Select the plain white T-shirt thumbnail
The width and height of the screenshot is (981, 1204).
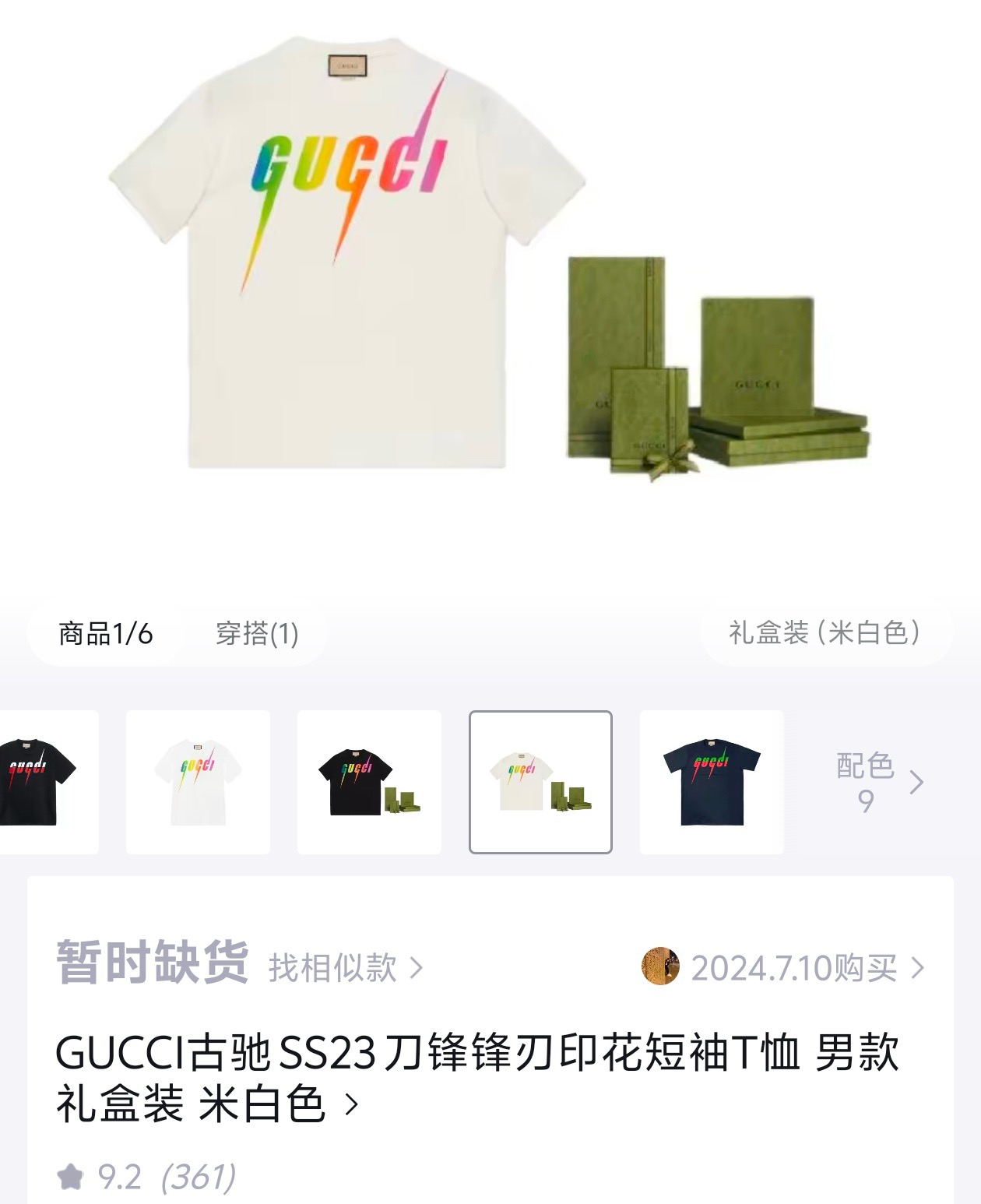pyautogui.click(x=198, y=782)
